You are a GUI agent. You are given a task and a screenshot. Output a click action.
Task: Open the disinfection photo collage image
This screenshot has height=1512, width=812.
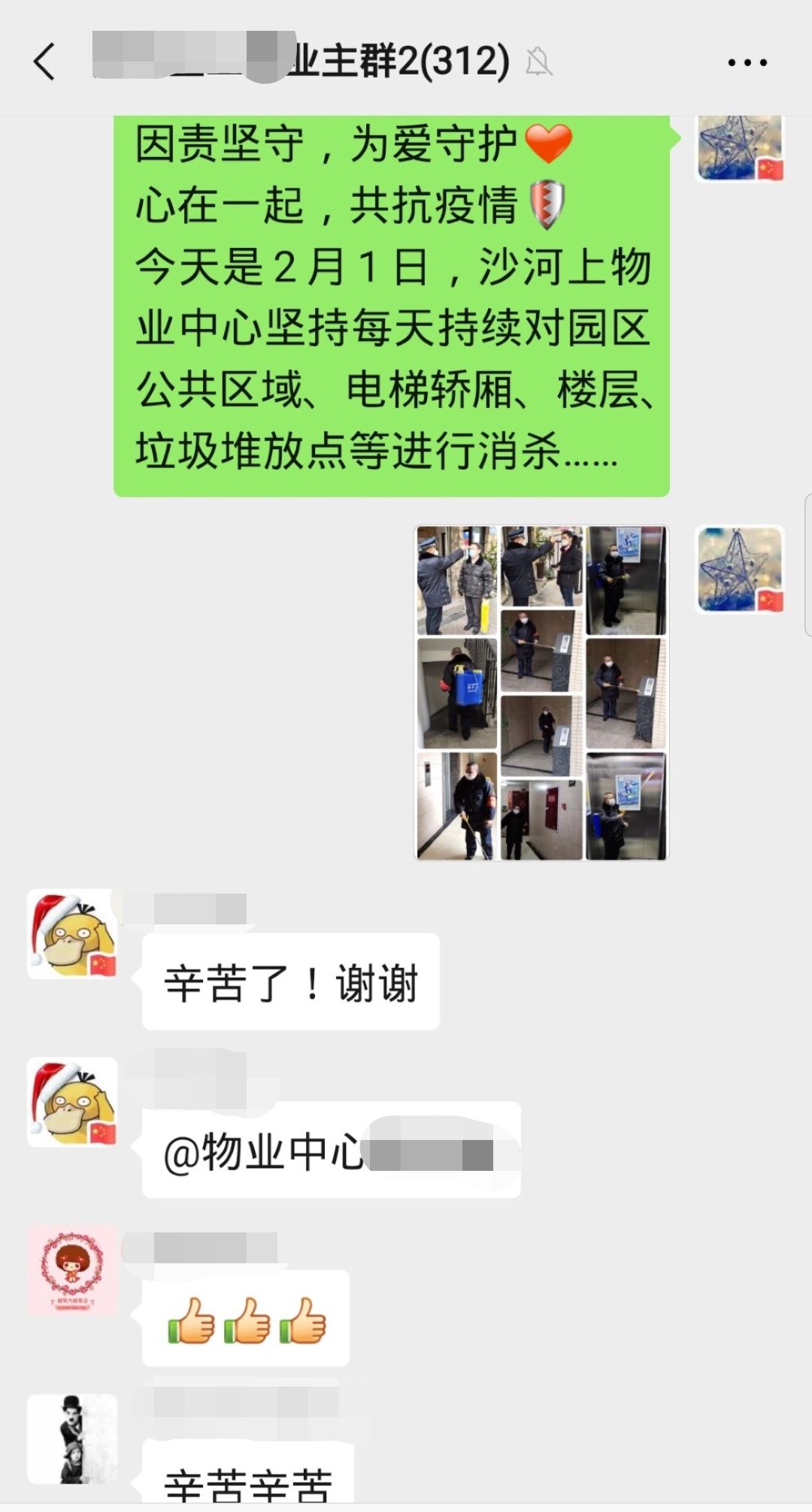pos(541,692)
